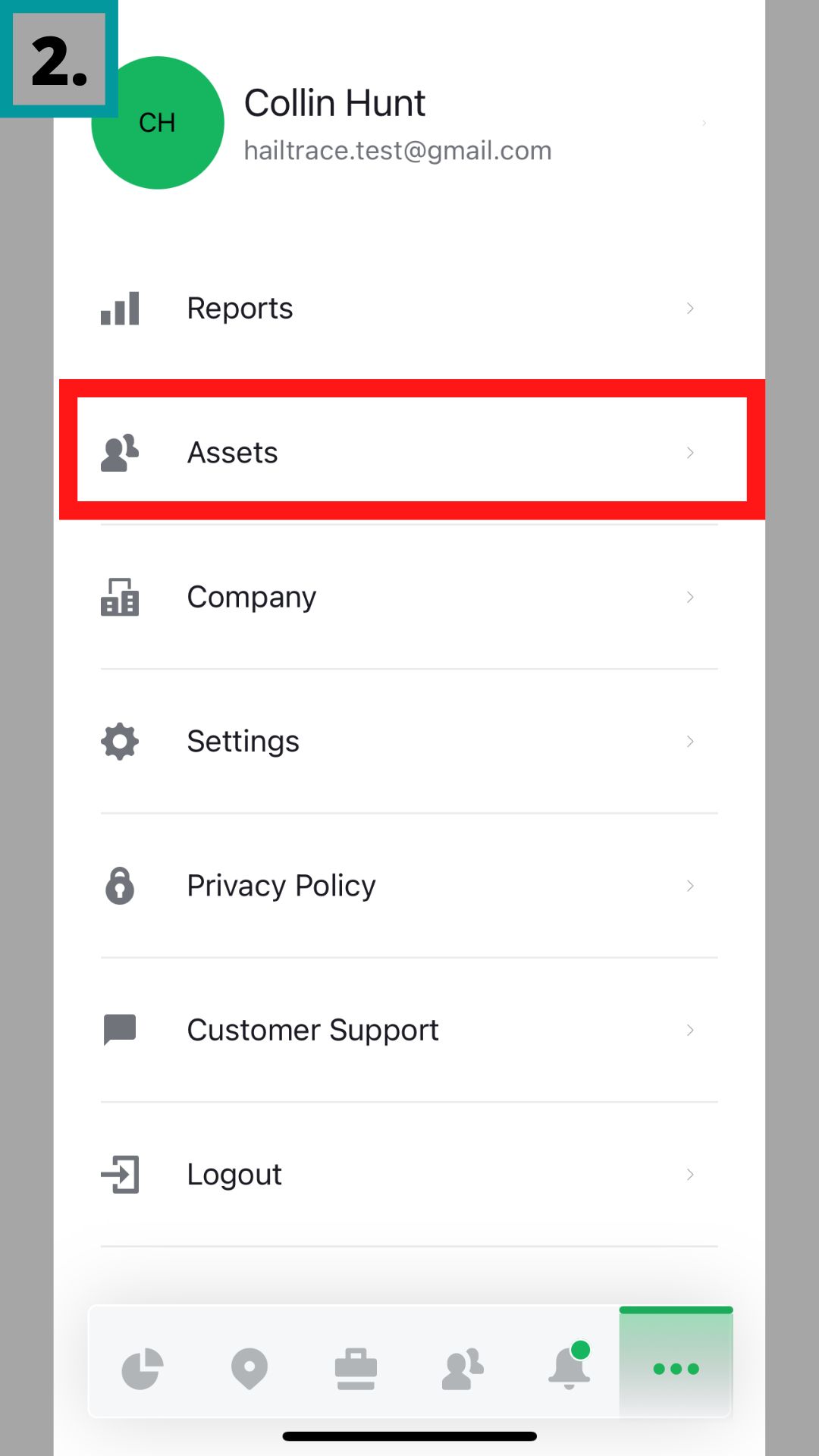Switch to the pie chart dashboard tab
The image size is (819, 1456).
(143, 1369)
